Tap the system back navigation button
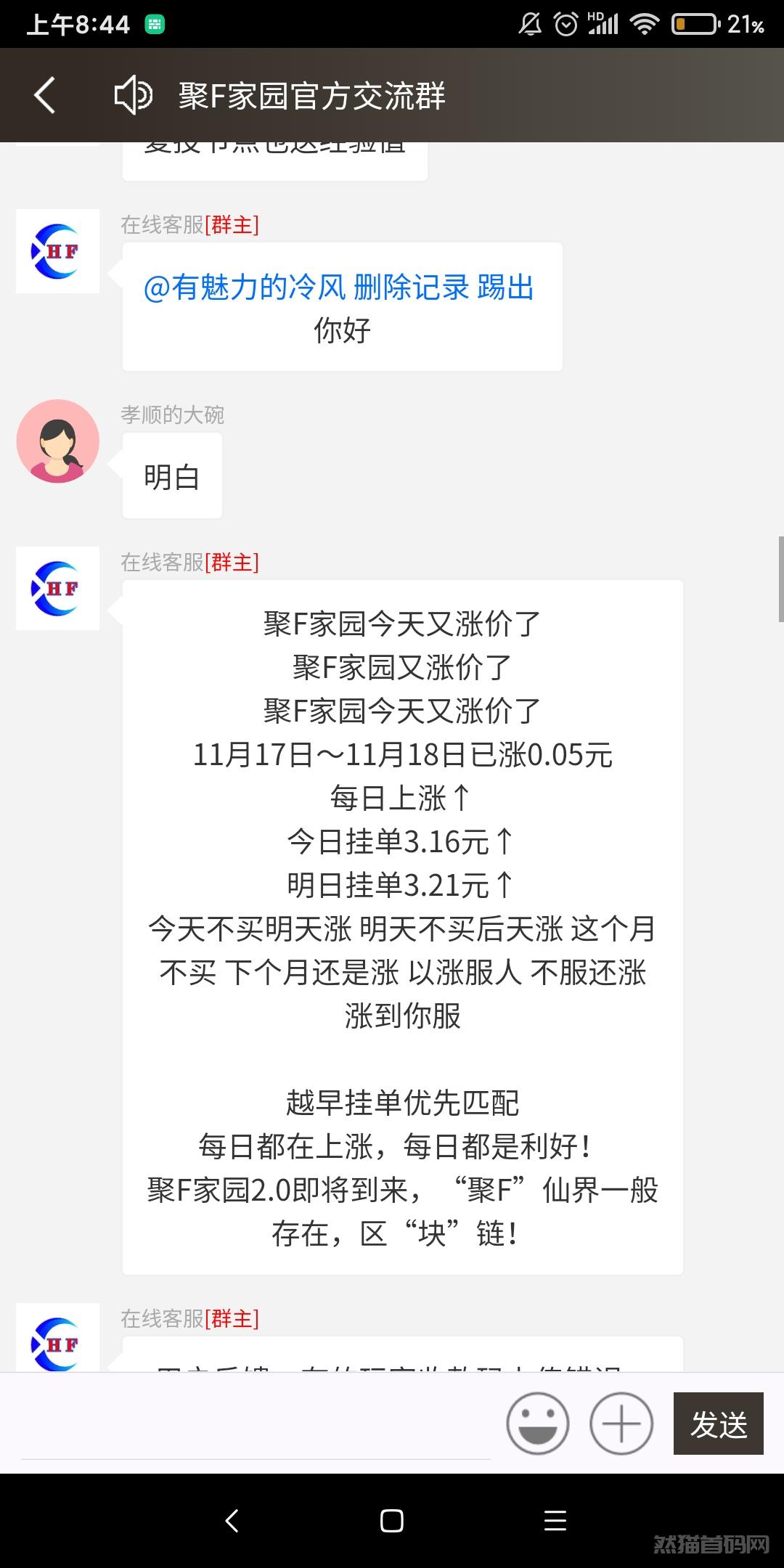Image resolution: width=784 pixels, height=1568 pixels. (232, 1521)
